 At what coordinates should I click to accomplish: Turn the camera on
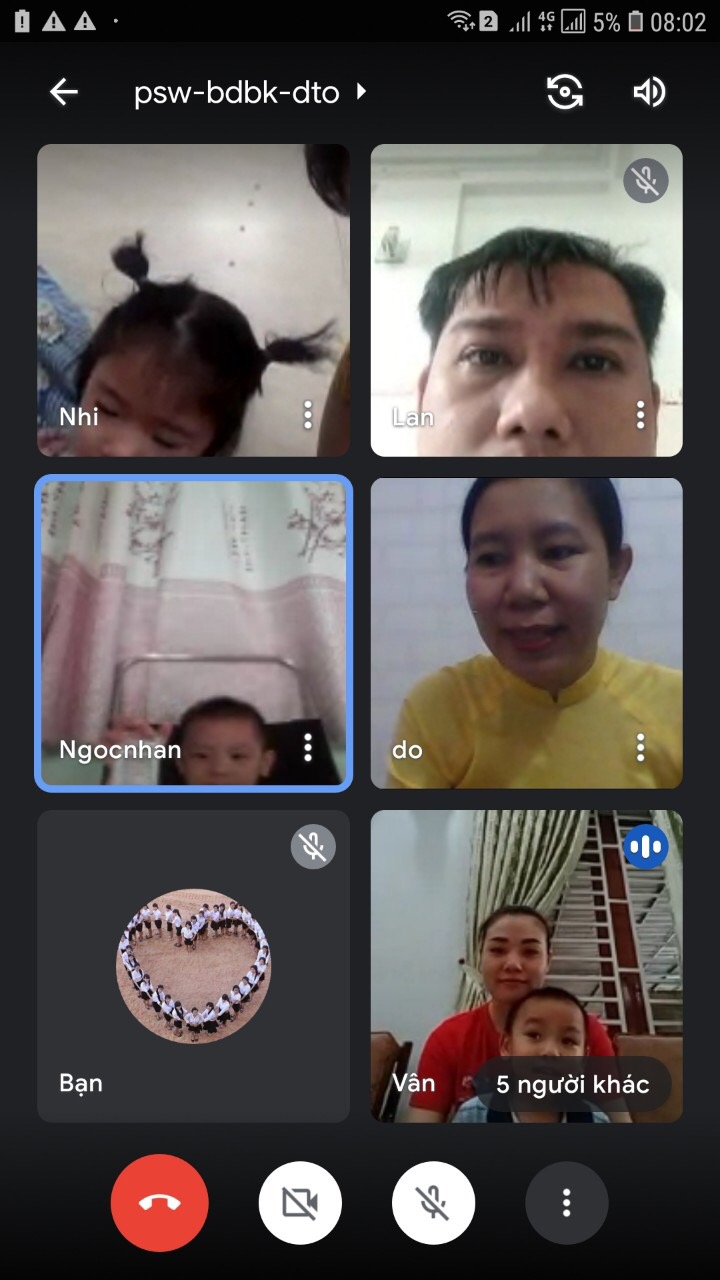(300, 1203)
